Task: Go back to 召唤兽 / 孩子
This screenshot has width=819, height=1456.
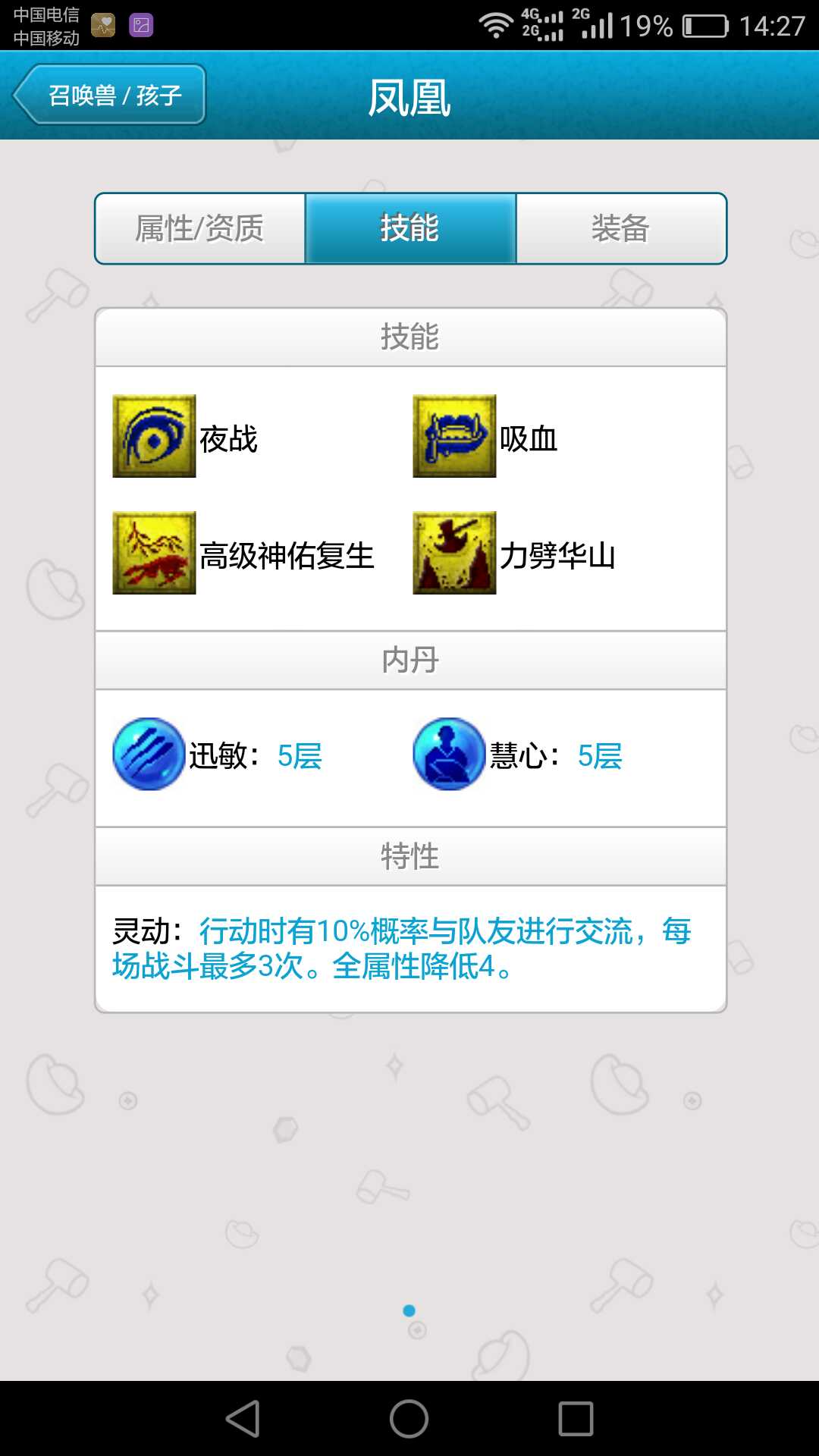Action: click(x=110, y=95)
